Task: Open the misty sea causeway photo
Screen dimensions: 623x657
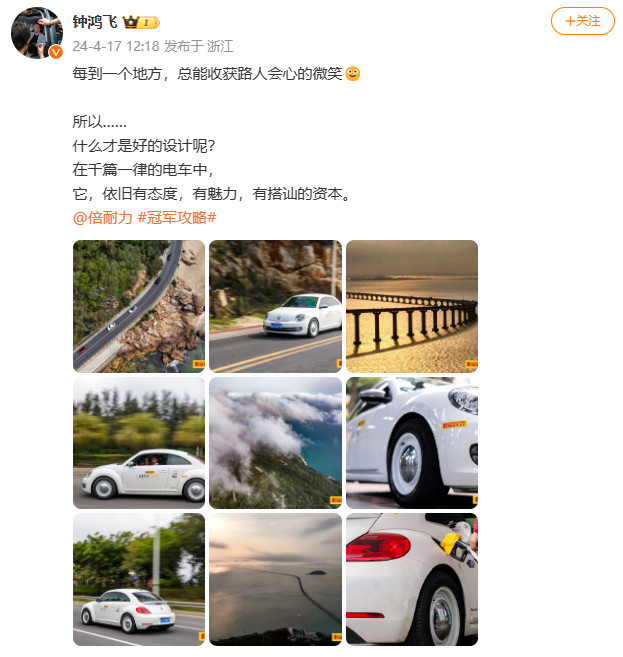Action: (275, 579)
